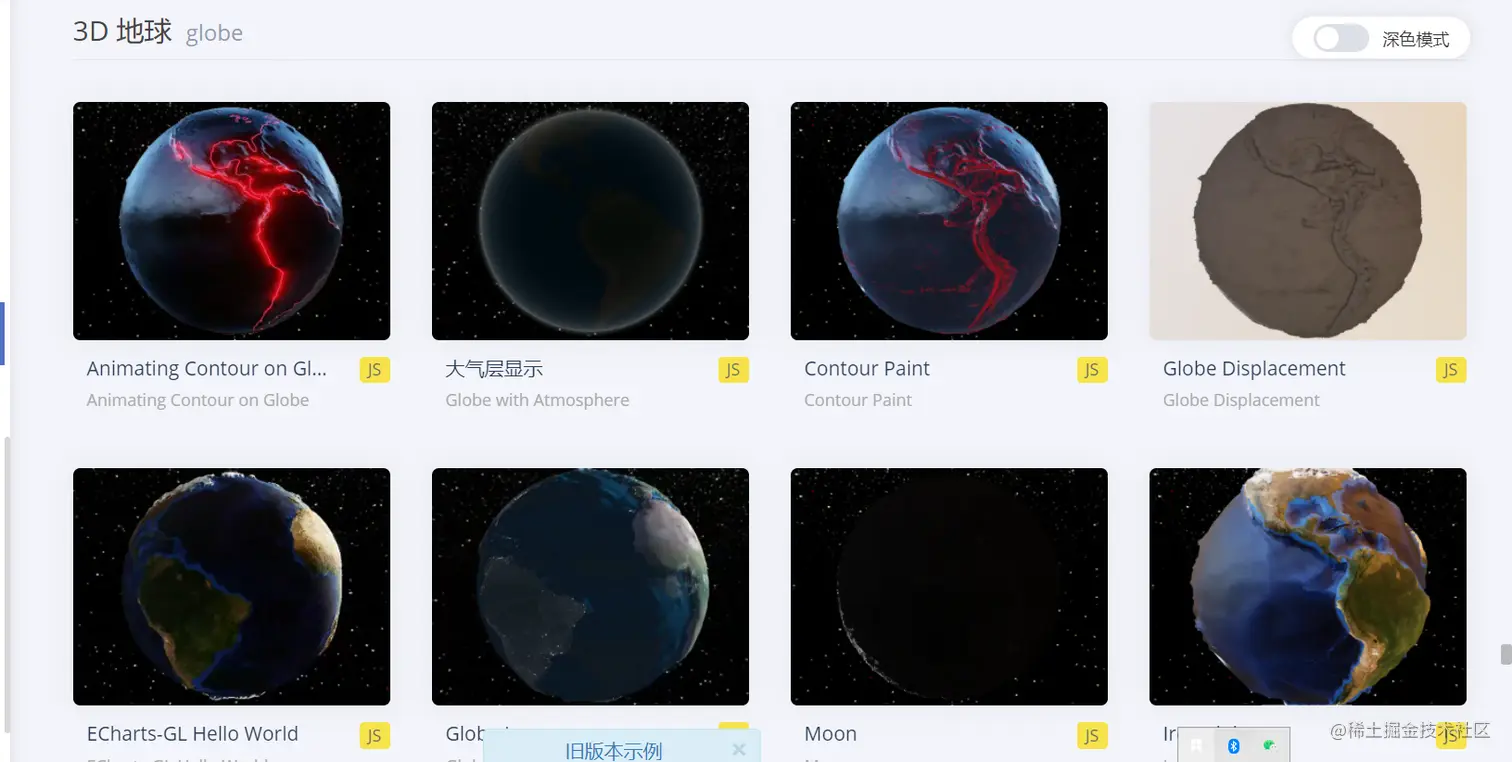Open the Moon globe example
The height and width of the screenshot is (762, 1512).
pyautogui.click(x=948, y=587)
